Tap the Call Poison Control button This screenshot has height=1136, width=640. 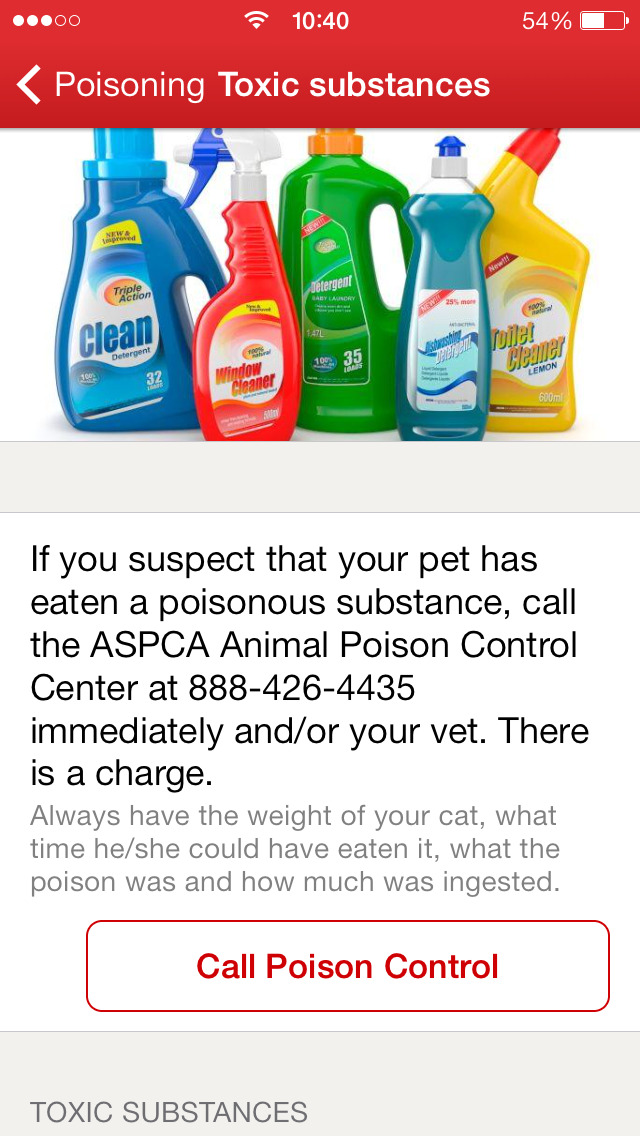(x=348, y=966)
